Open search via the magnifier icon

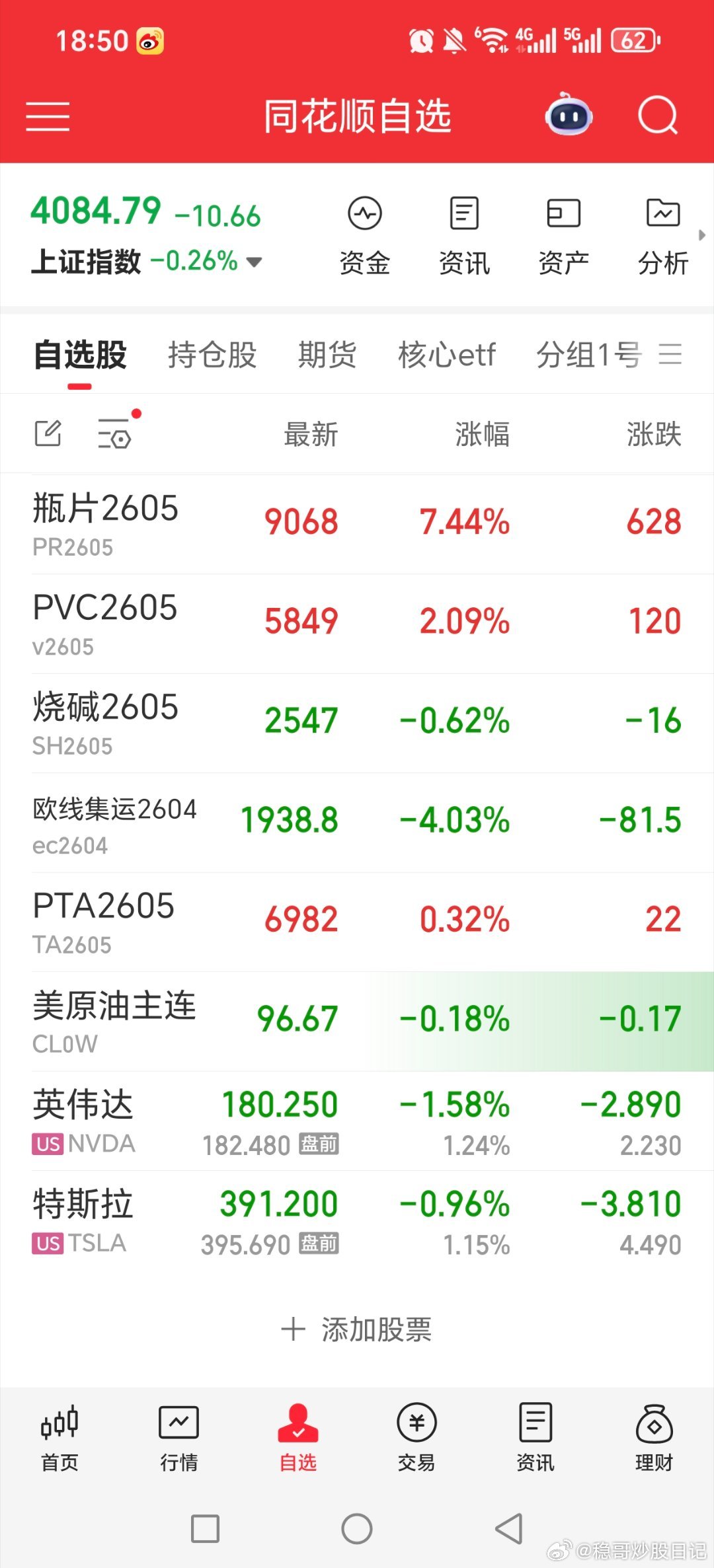(658, 116)
